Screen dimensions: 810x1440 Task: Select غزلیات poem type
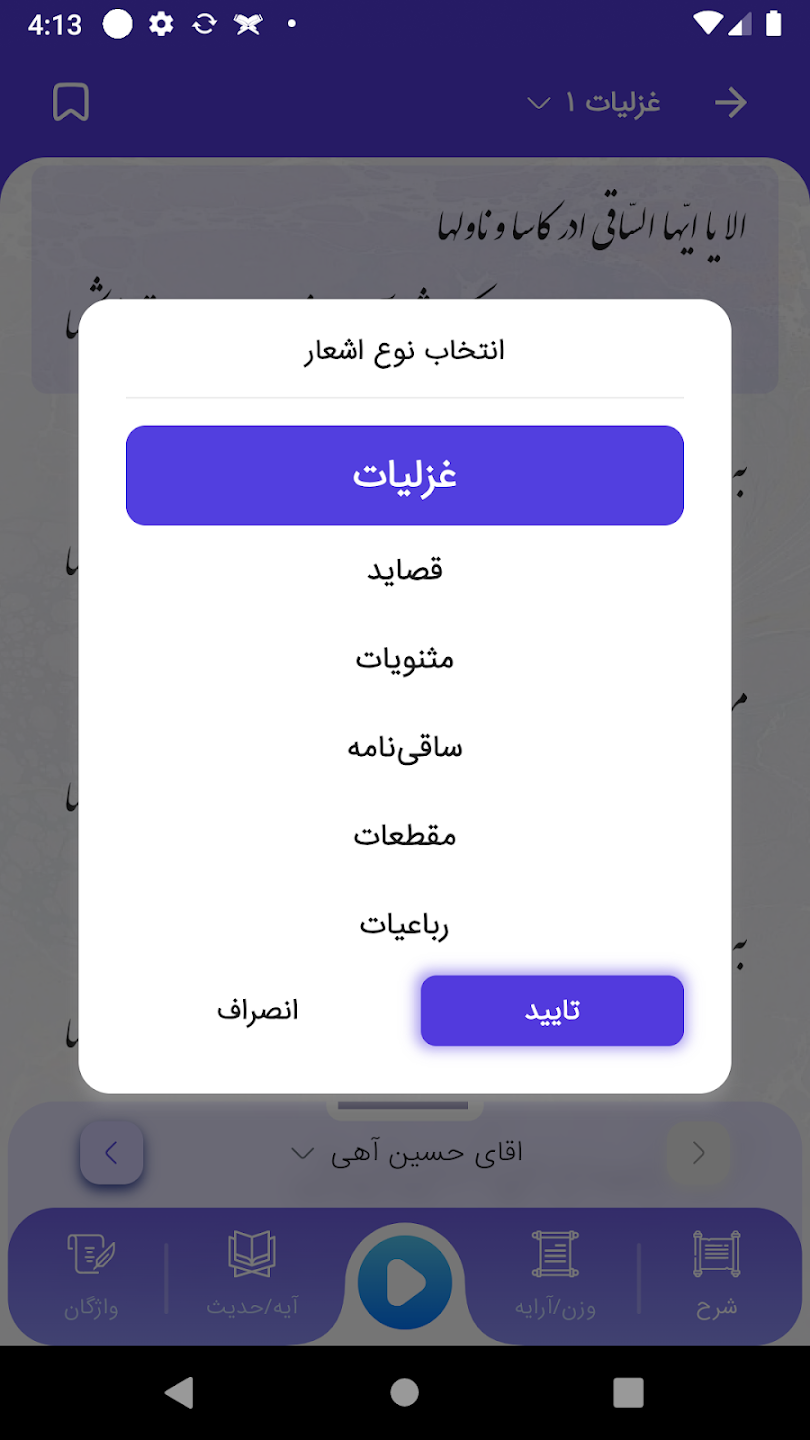pyautogui.click(x=404, y=475)
